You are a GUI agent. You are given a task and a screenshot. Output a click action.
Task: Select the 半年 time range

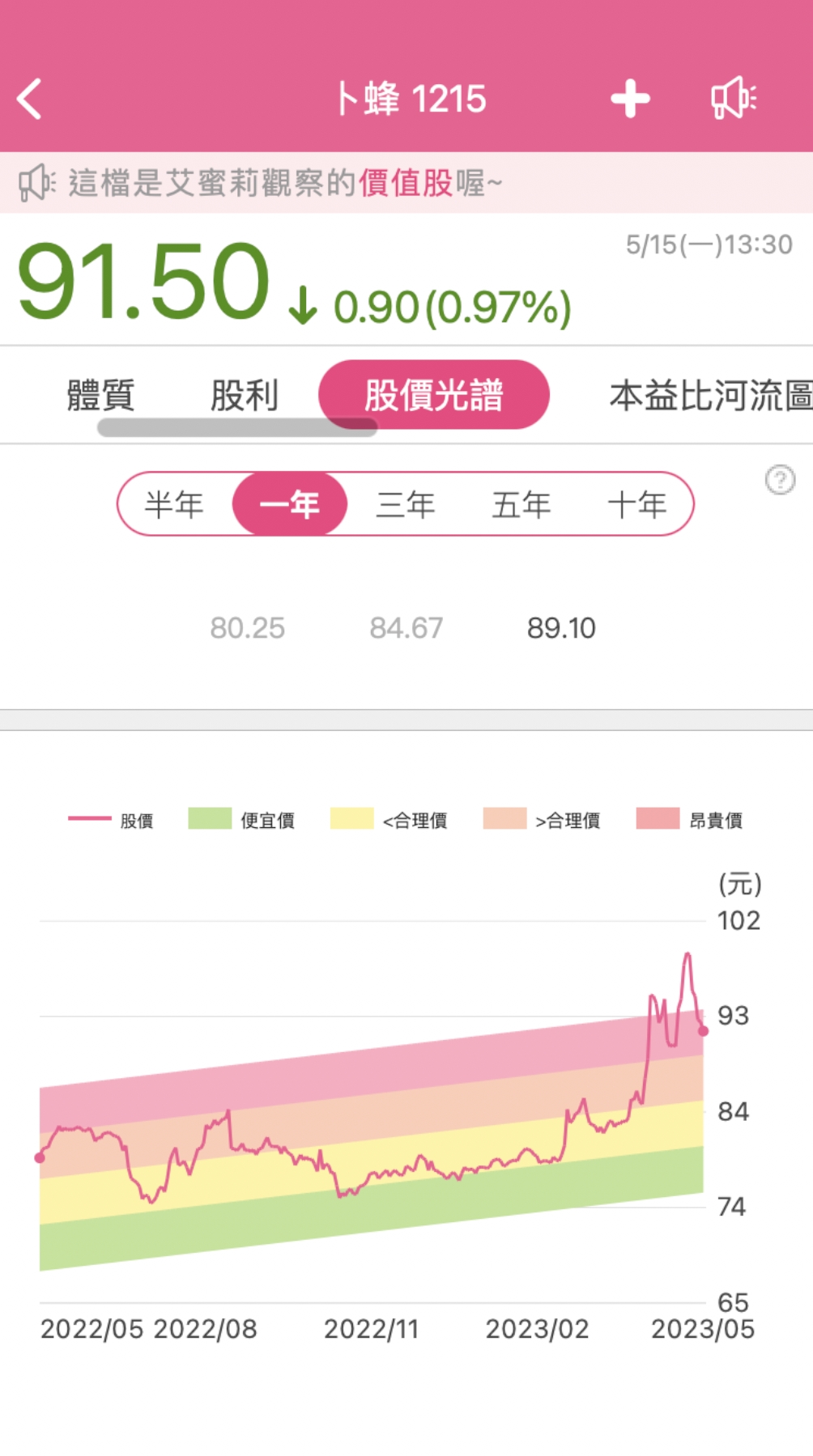tap(174, 504)
